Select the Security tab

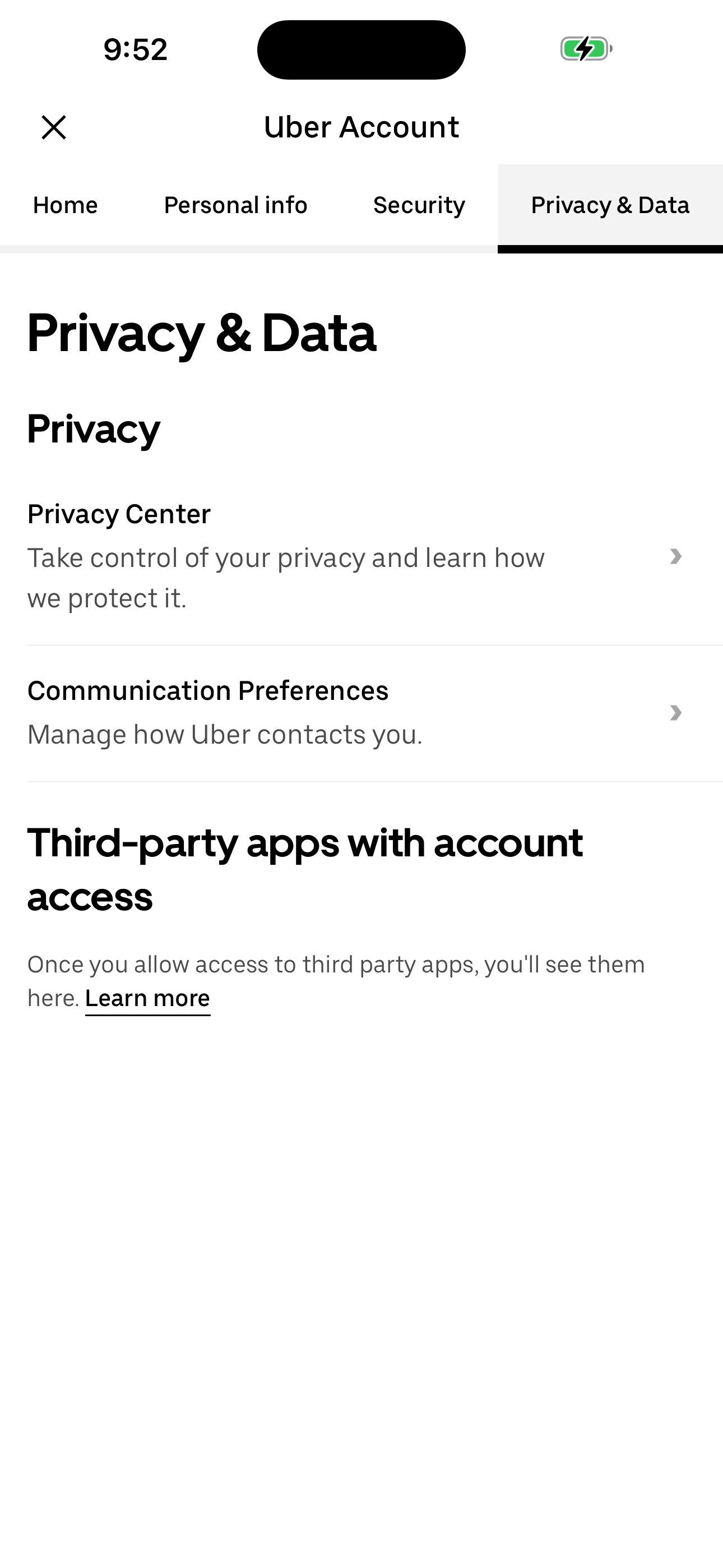[x=419, y=205]
